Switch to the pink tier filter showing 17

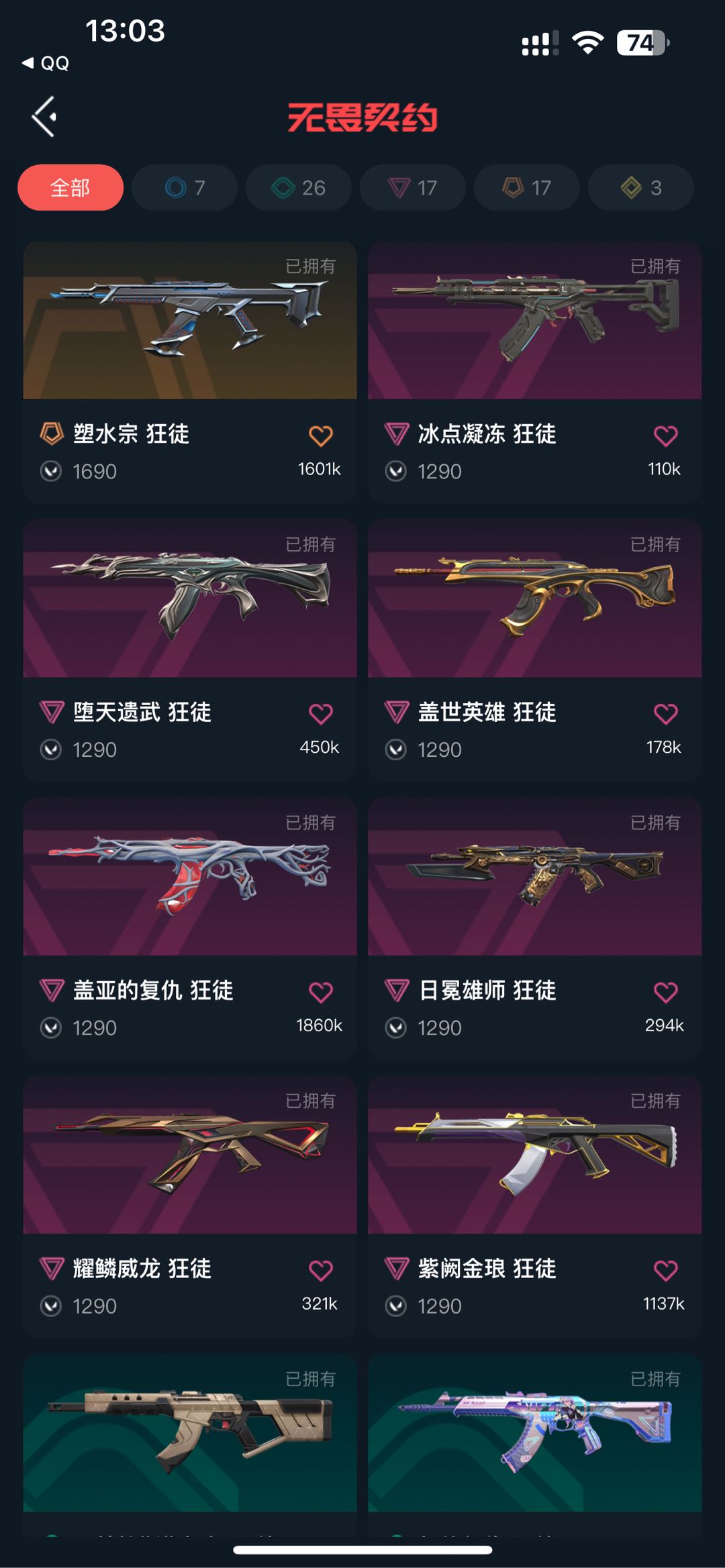(x=413, y=188)
